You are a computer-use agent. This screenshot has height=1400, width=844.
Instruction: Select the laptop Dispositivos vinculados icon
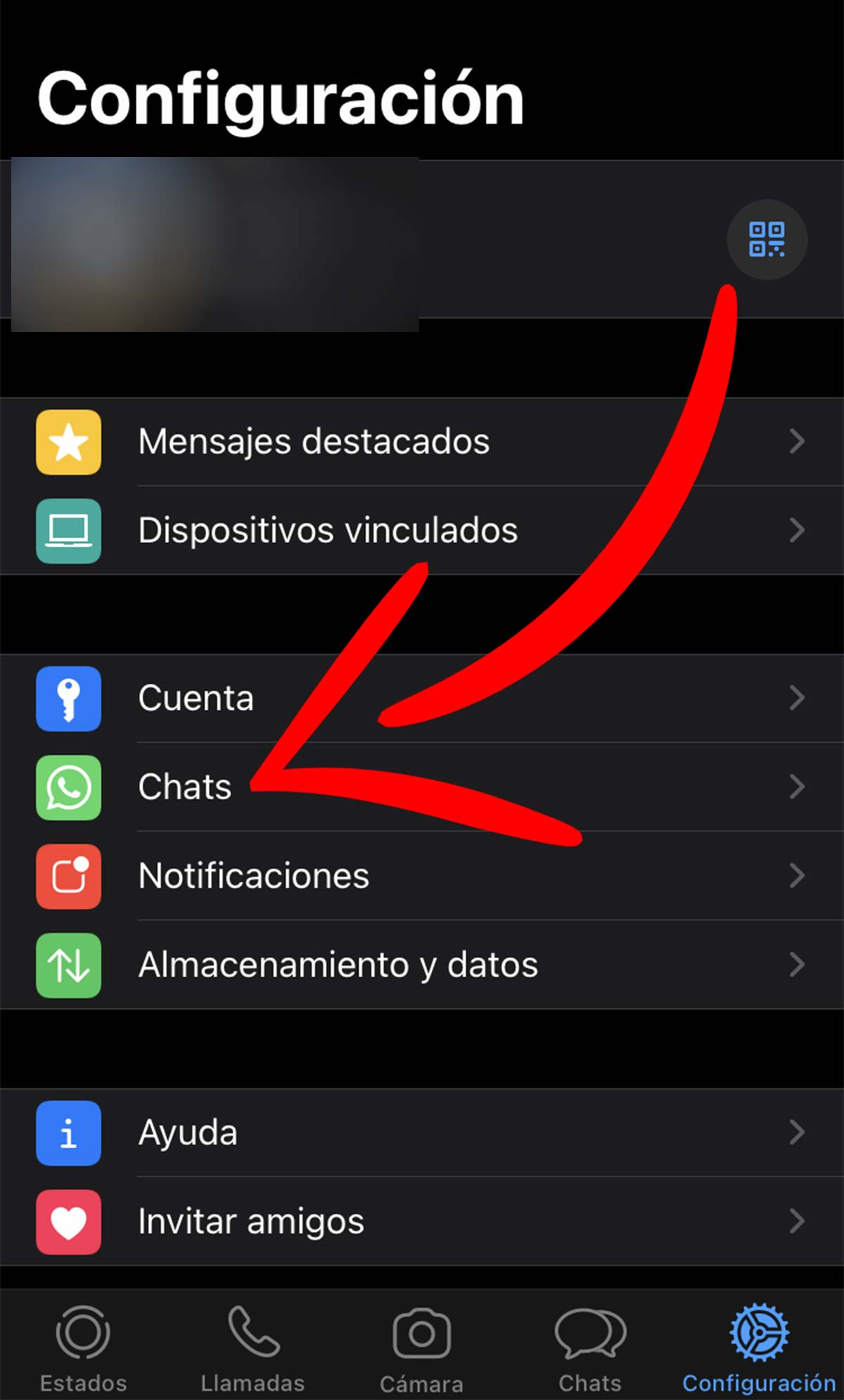point(68,530)
